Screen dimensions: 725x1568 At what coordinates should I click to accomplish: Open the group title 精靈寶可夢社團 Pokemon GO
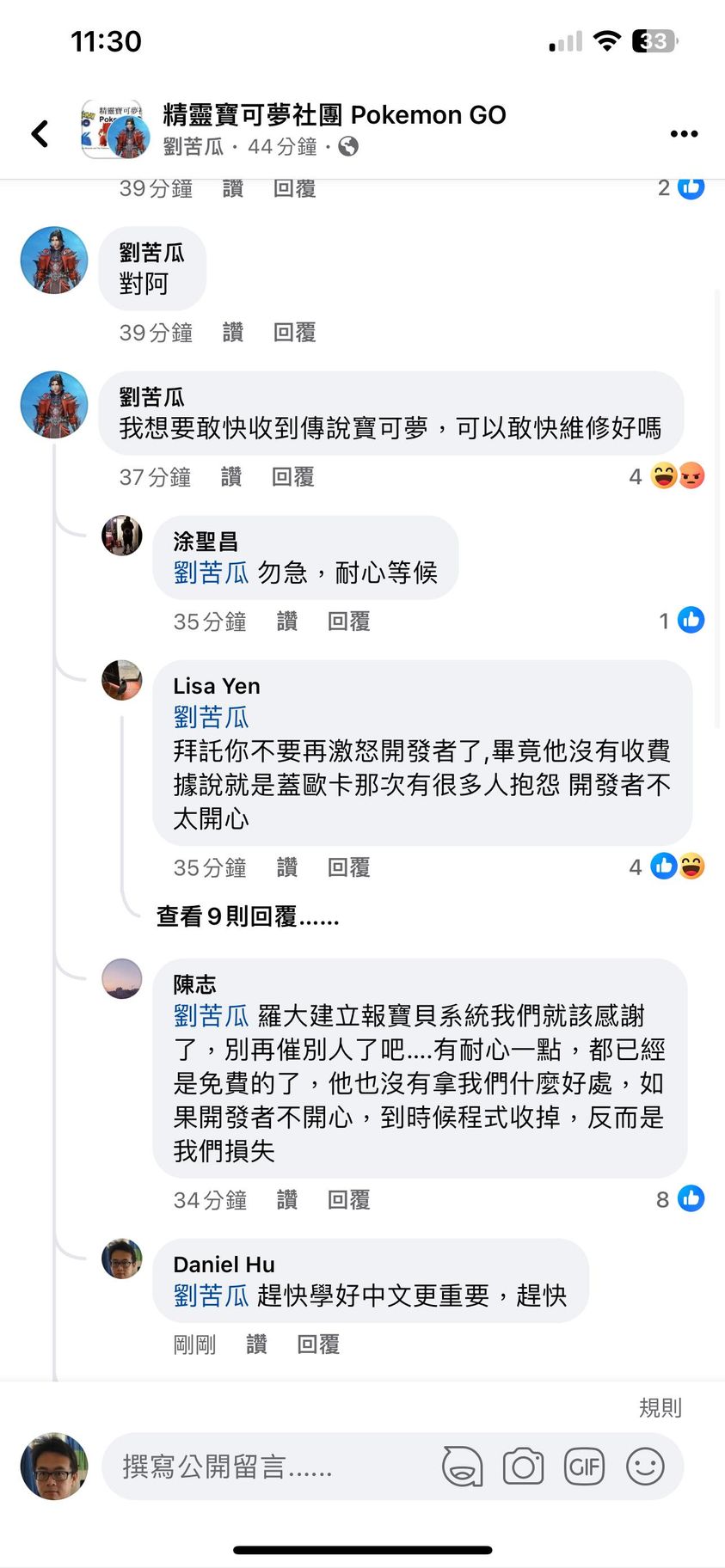[x=334, y=115]
